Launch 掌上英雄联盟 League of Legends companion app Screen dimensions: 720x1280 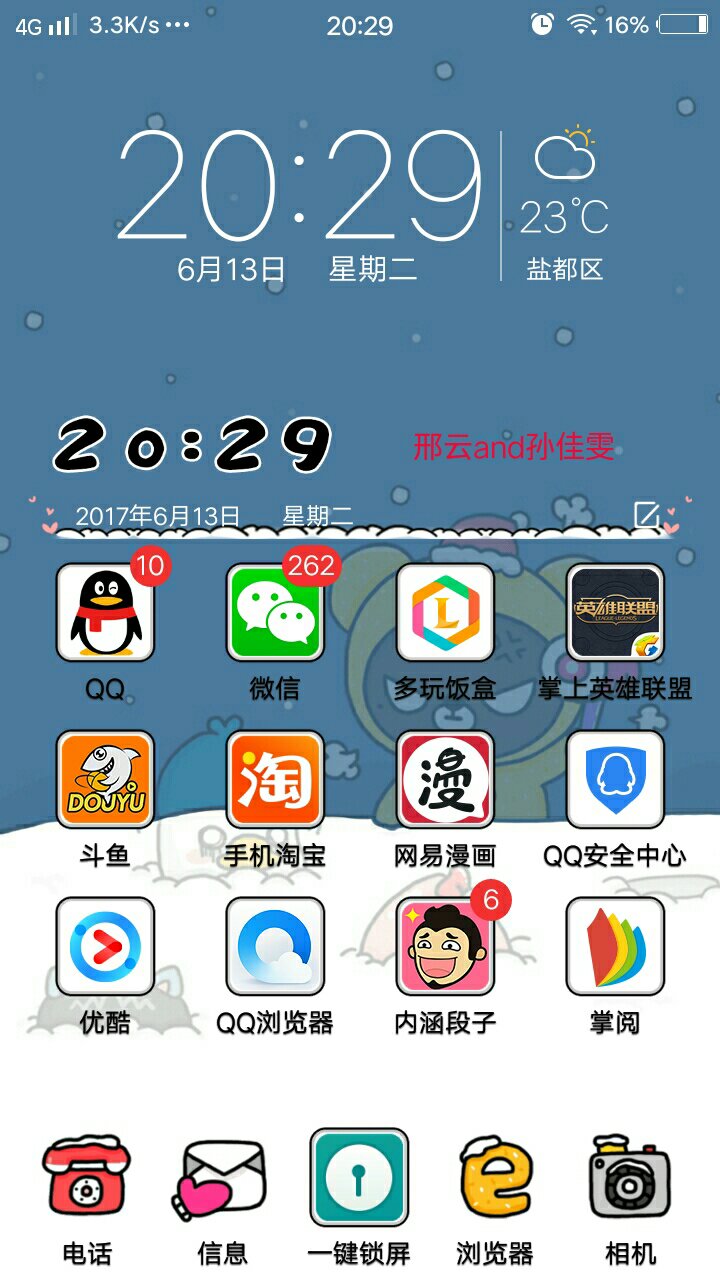pyautogui.click(x=616, y=614)
